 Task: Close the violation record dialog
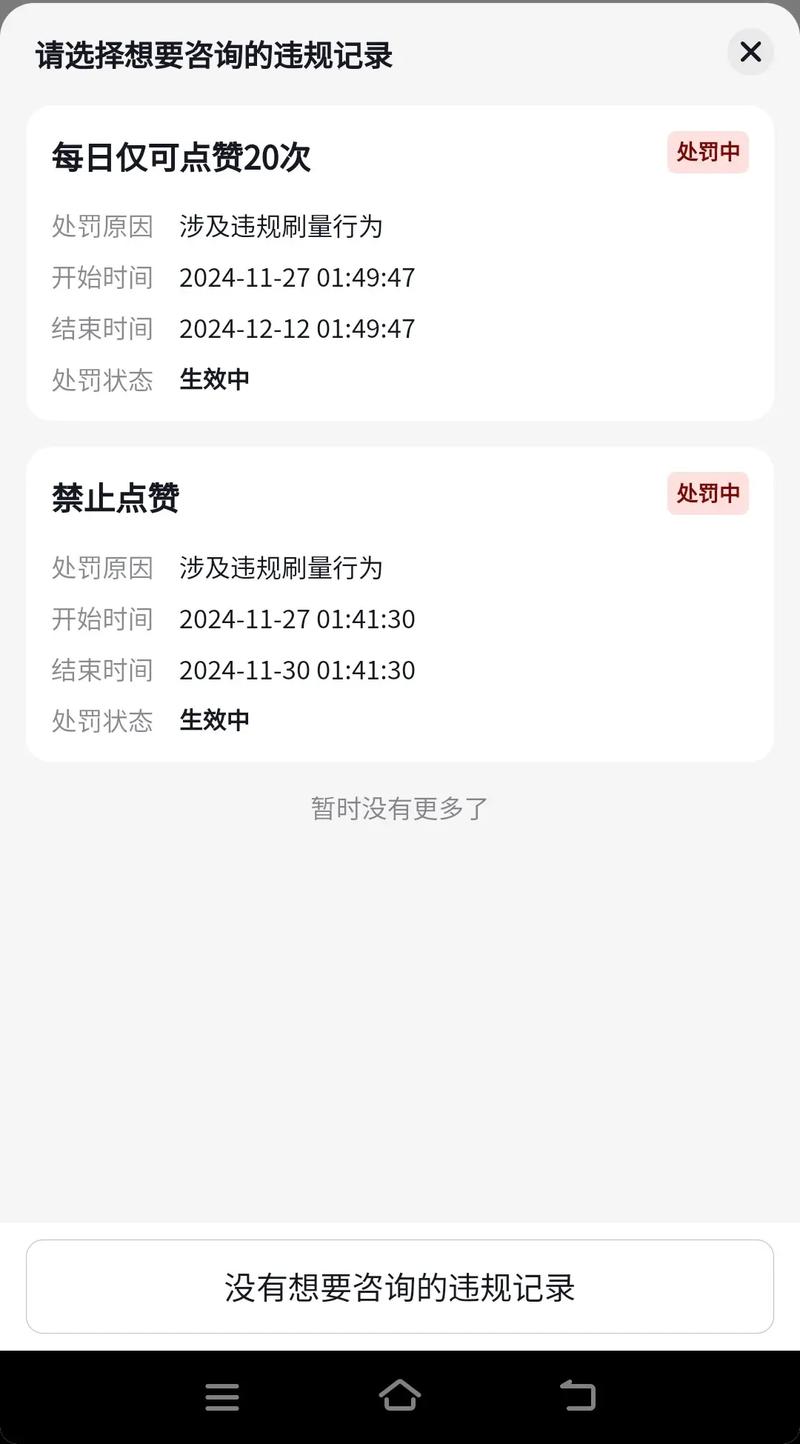click(x=750, y=52)
